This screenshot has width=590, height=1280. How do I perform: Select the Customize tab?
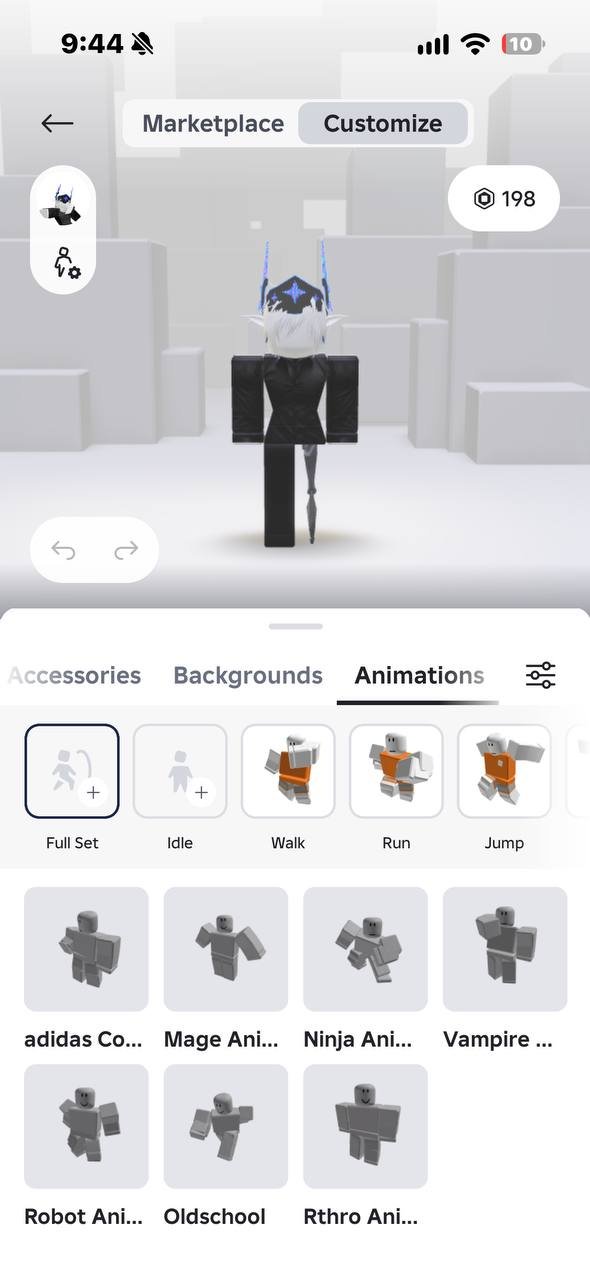(x=383, y=124)
